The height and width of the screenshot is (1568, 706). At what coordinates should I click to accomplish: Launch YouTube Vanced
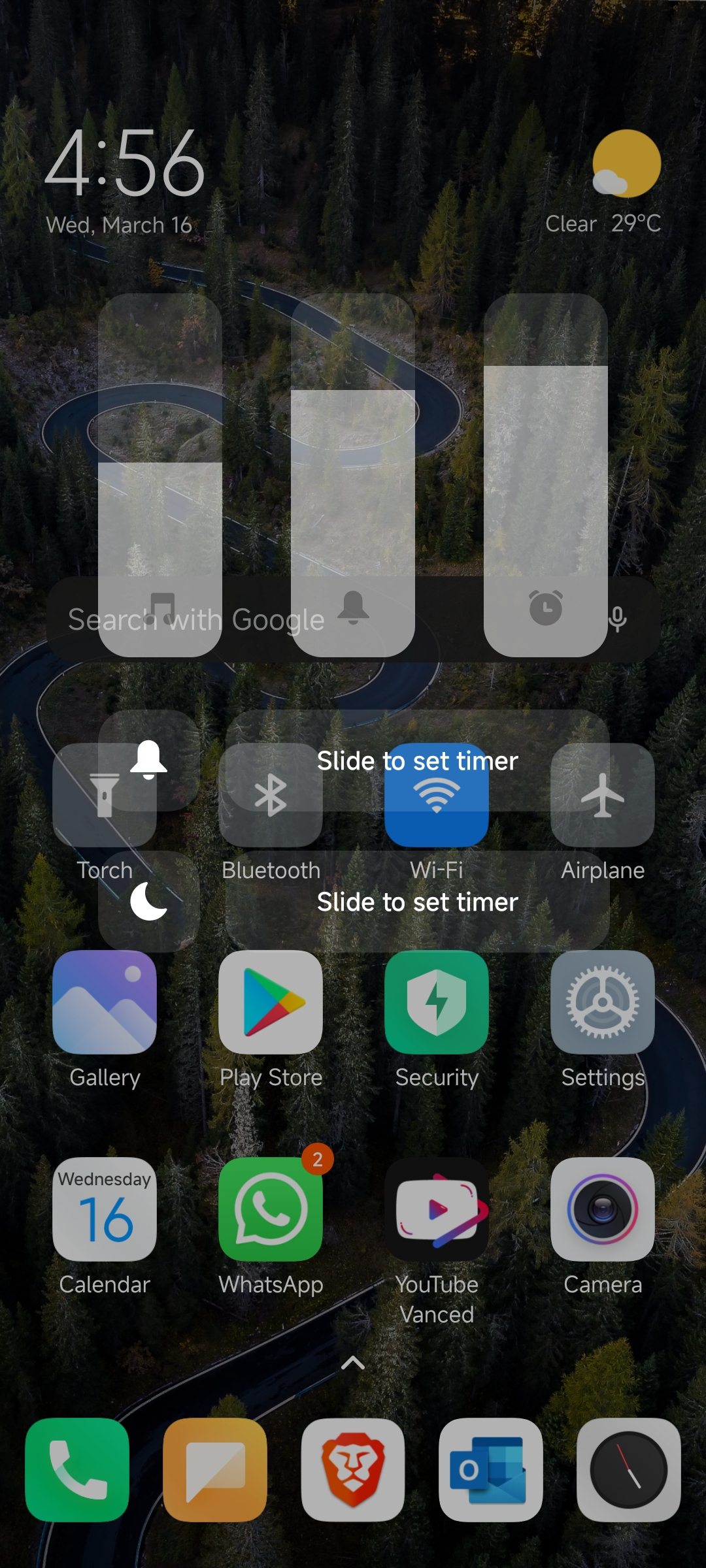[x=437, y=1209]
